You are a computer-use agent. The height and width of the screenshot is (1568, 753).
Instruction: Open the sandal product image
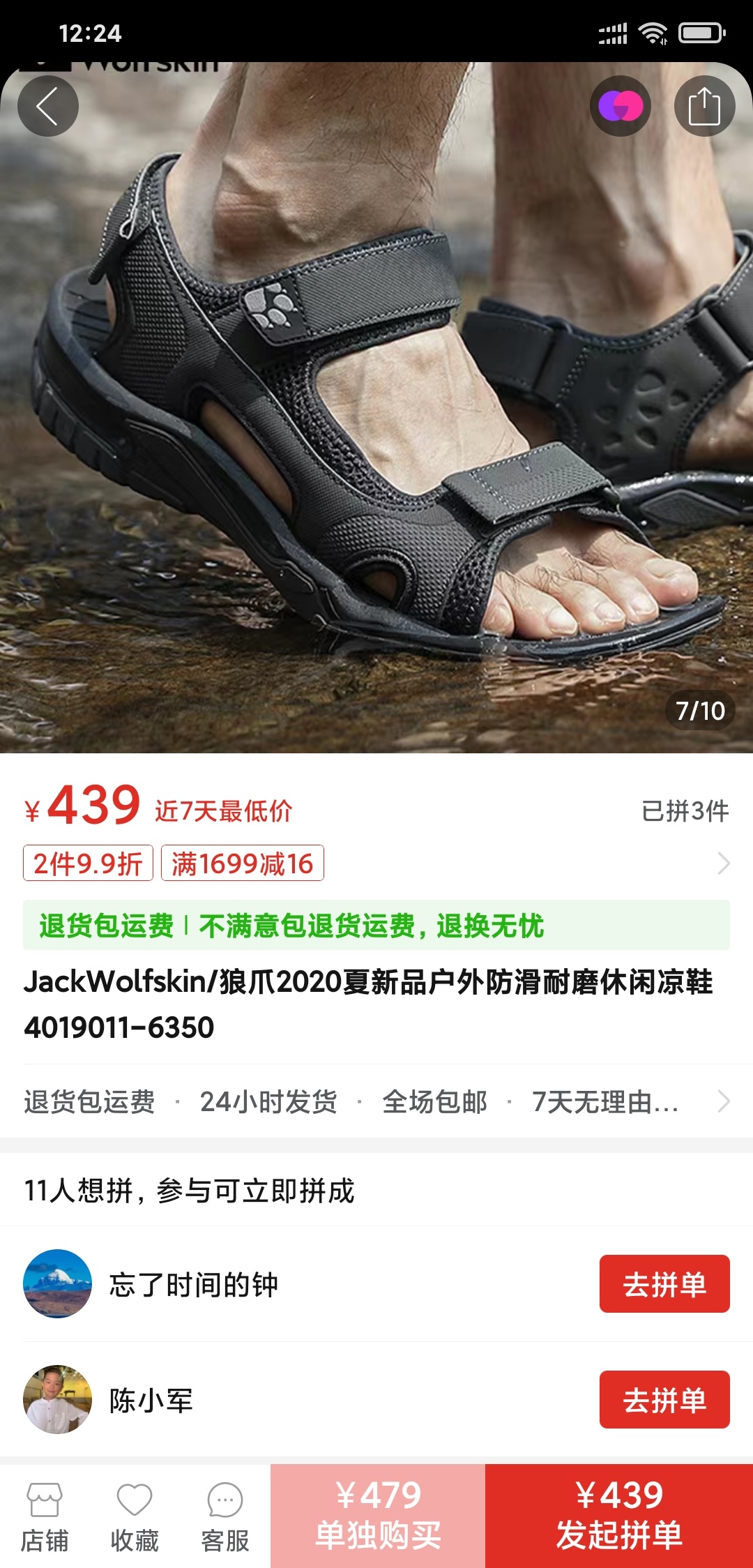pyautogui.click(x=376, y=419)
